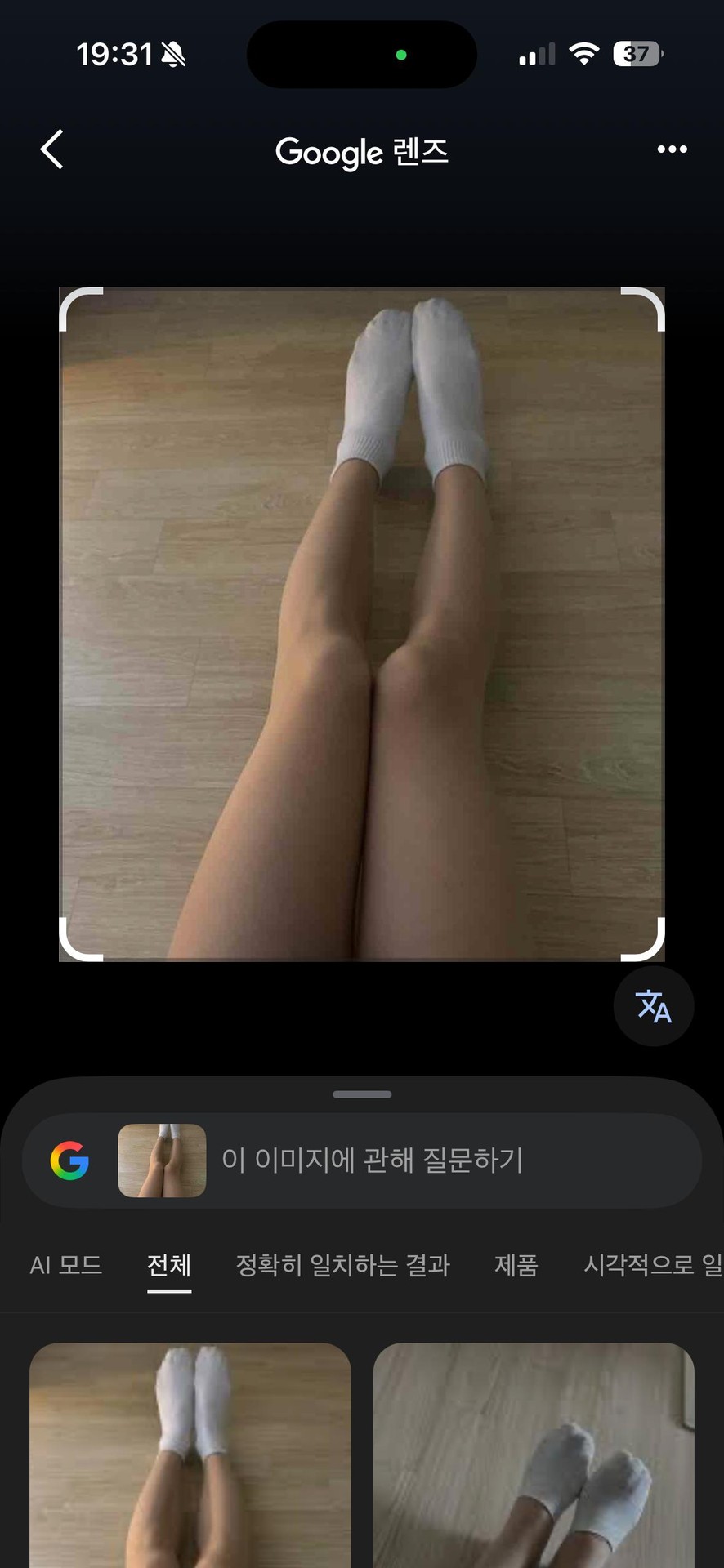Switch to the 시각적으로 tab
The width and height of the screenshot is (724, 1568).
click(x=652, y=1265)
